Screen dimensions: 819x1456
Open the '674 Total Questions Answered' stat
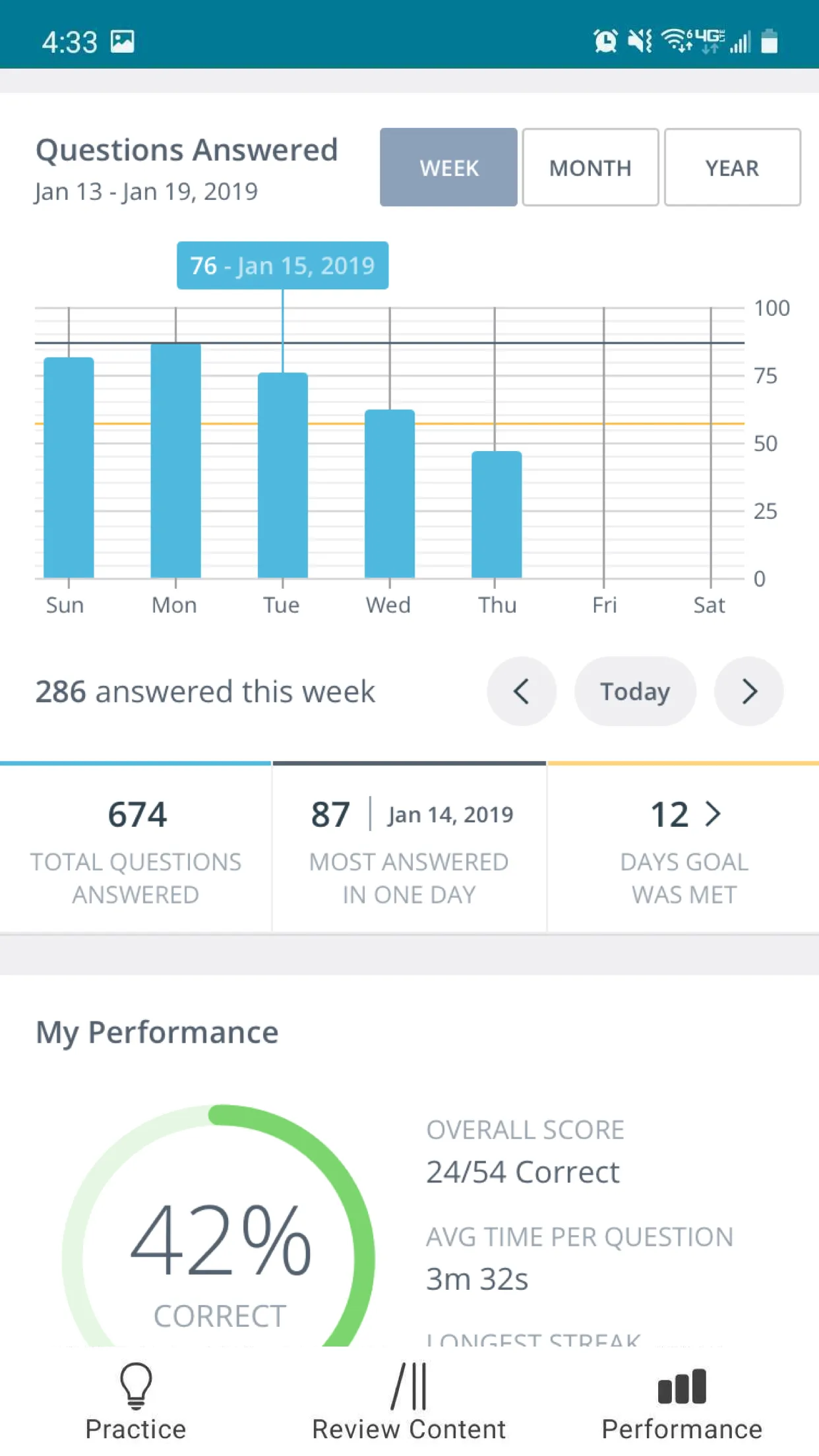pos(135,851)
